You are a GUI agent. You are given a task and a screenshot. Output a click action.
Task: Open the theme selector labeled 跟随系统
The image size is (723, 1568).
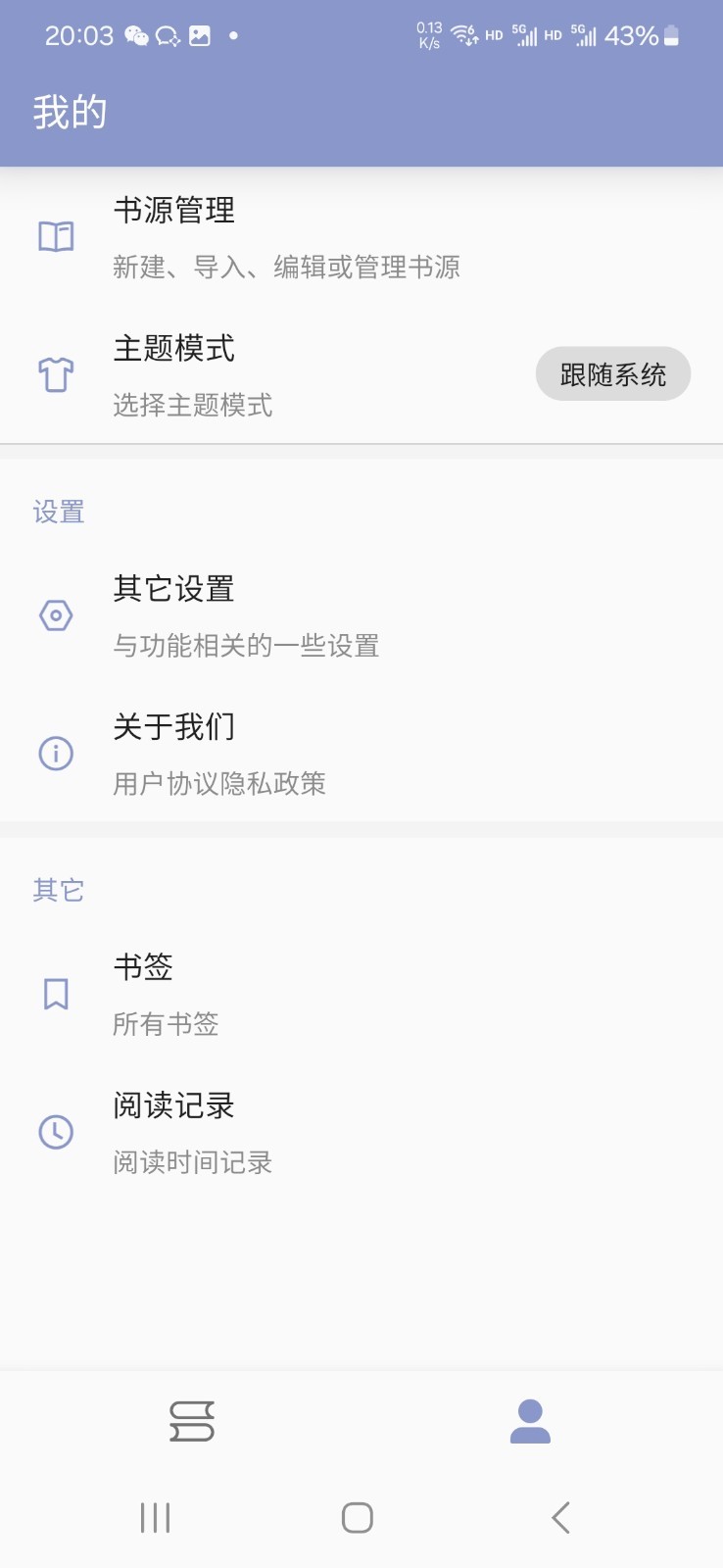coord(612,373)
